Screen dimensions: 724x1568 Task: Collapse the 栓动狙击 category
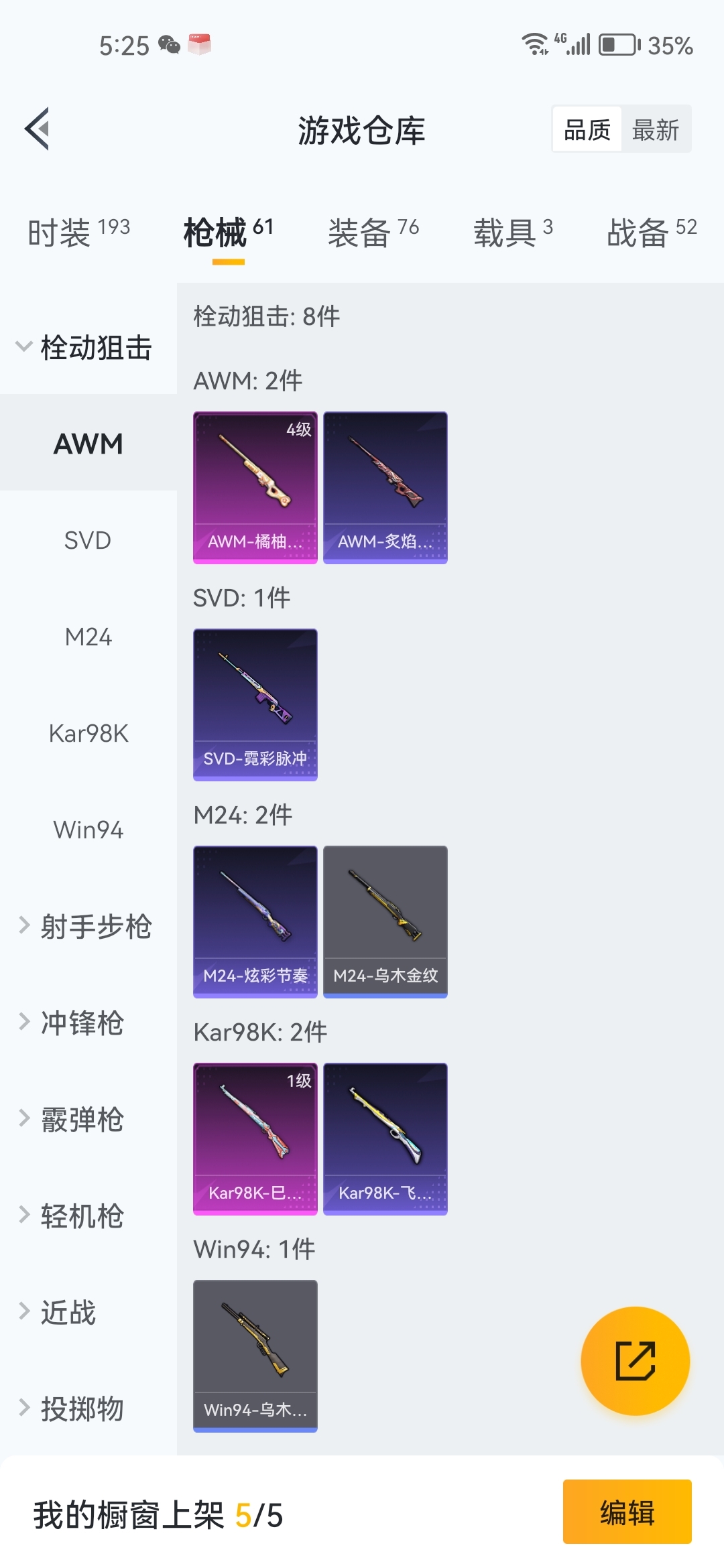(x=87, y=347)
